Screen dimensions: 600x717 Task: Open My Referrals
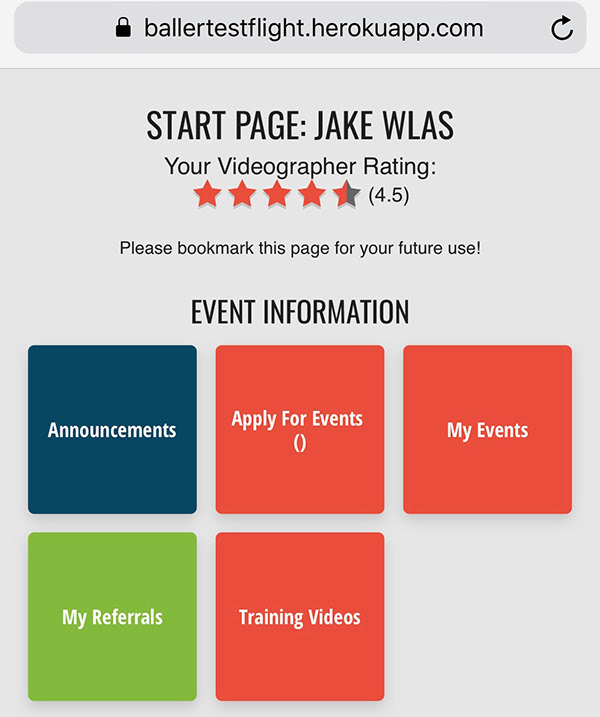[x=112, y=616]
